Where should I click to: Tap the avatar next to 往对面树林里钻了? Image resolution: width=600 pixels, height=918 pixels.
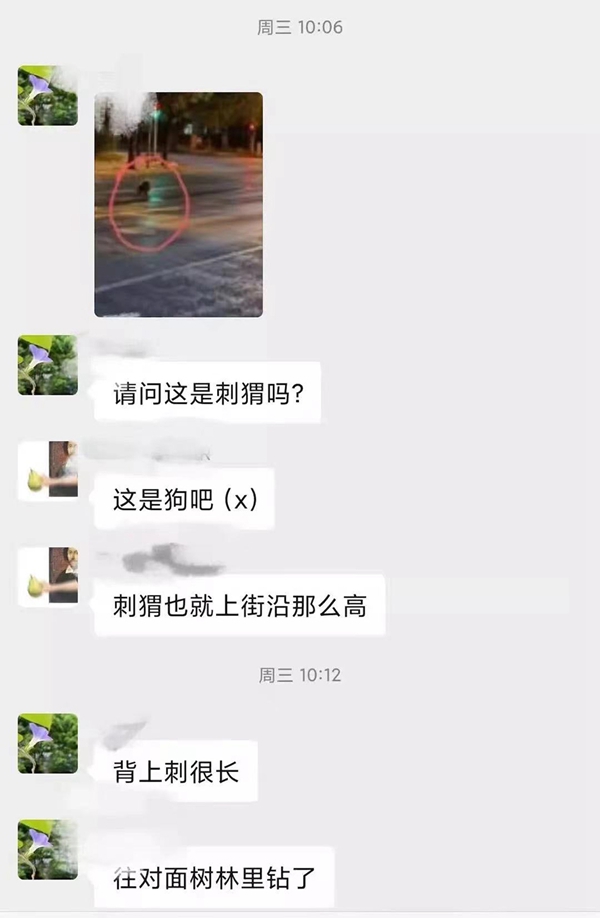click(x=48, y=849)
